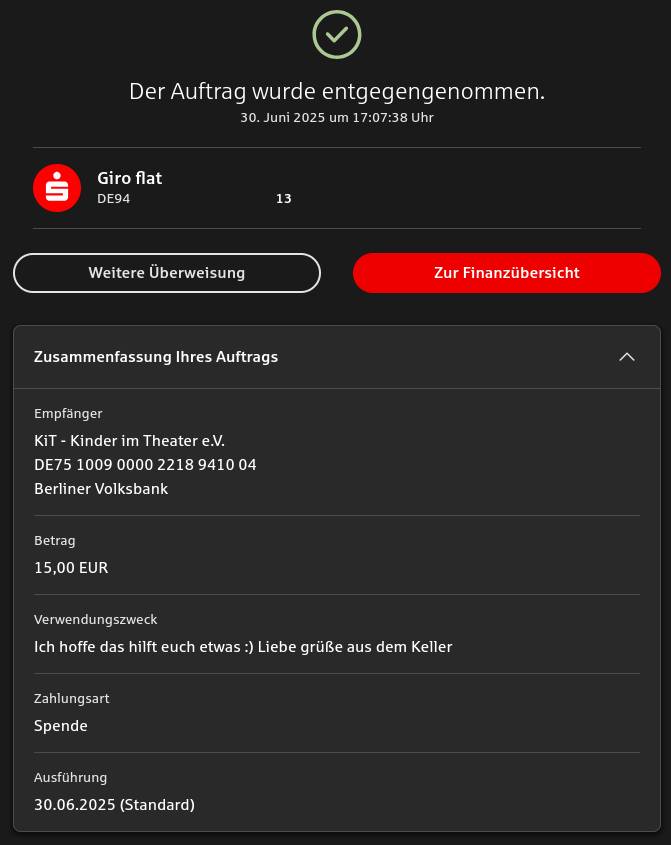Go to Zur Finanzübersicht

point(506,273)
